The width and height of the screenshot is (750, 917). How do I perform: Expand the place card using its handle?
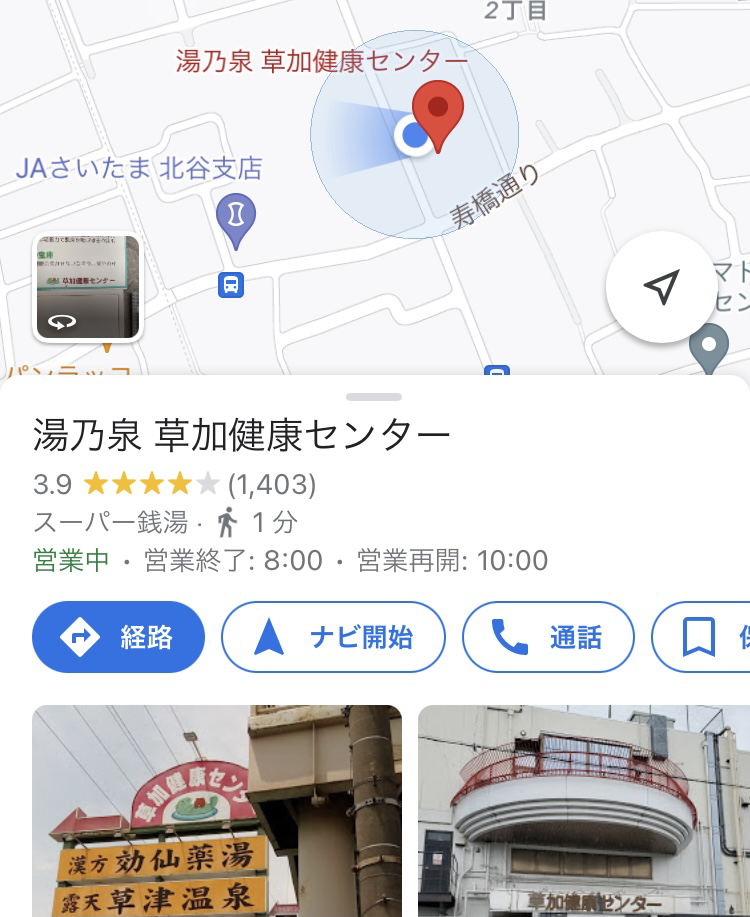pyautogui.click(x=377, y=397)
